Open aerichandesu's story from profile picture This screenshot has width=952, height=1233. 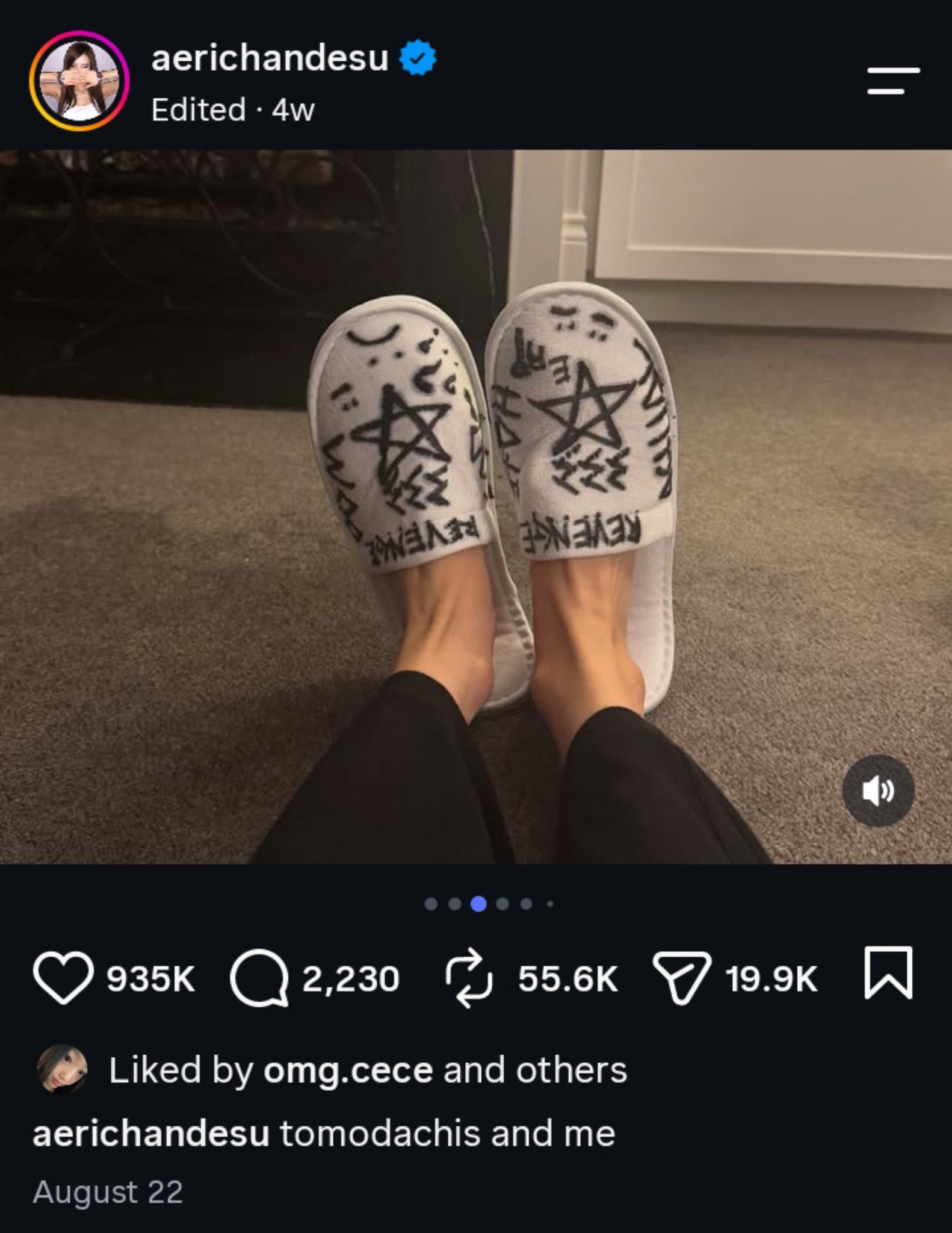point(79,81)
